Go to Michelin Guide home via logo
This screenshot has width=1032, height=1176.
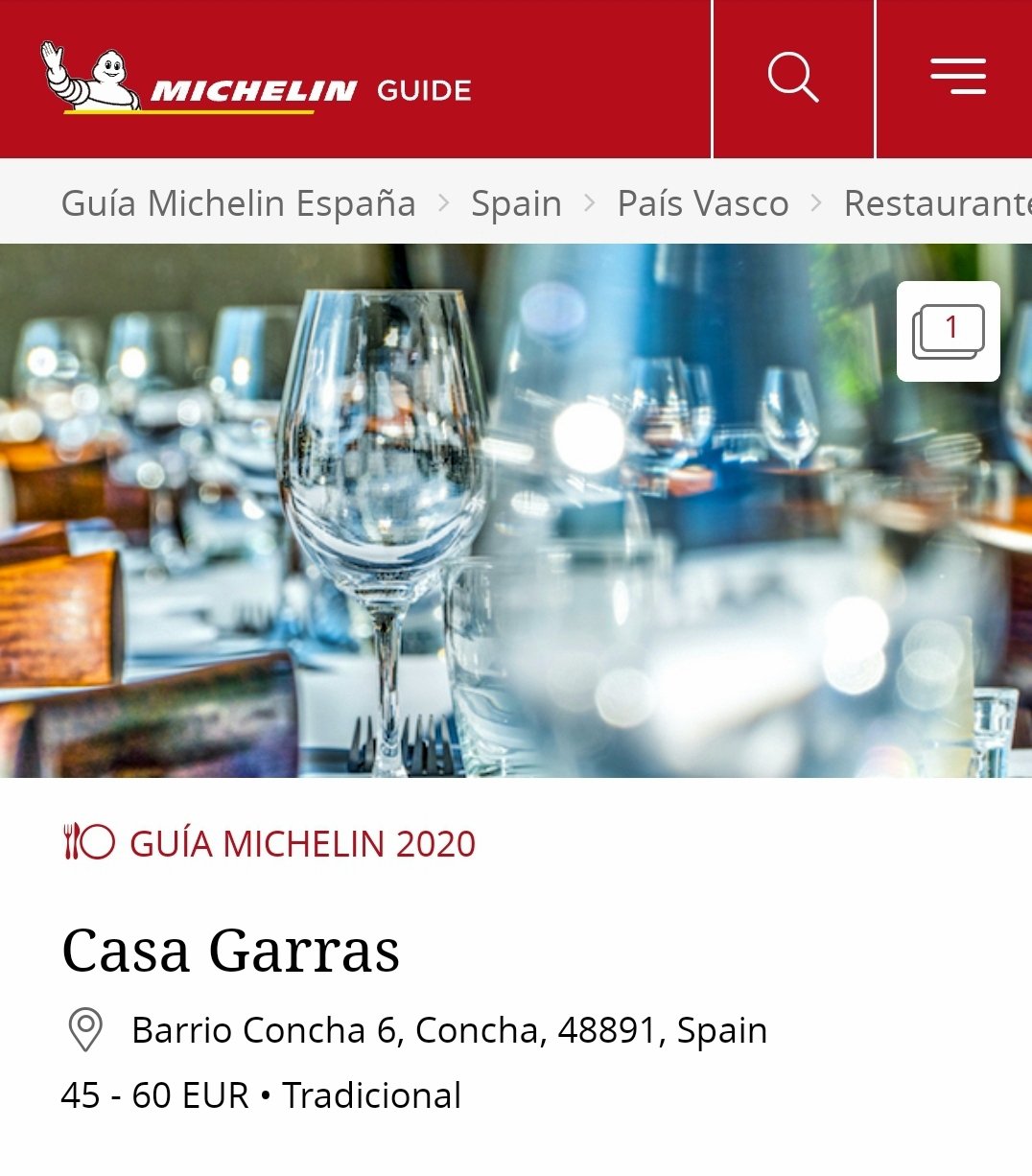(256, 80)
